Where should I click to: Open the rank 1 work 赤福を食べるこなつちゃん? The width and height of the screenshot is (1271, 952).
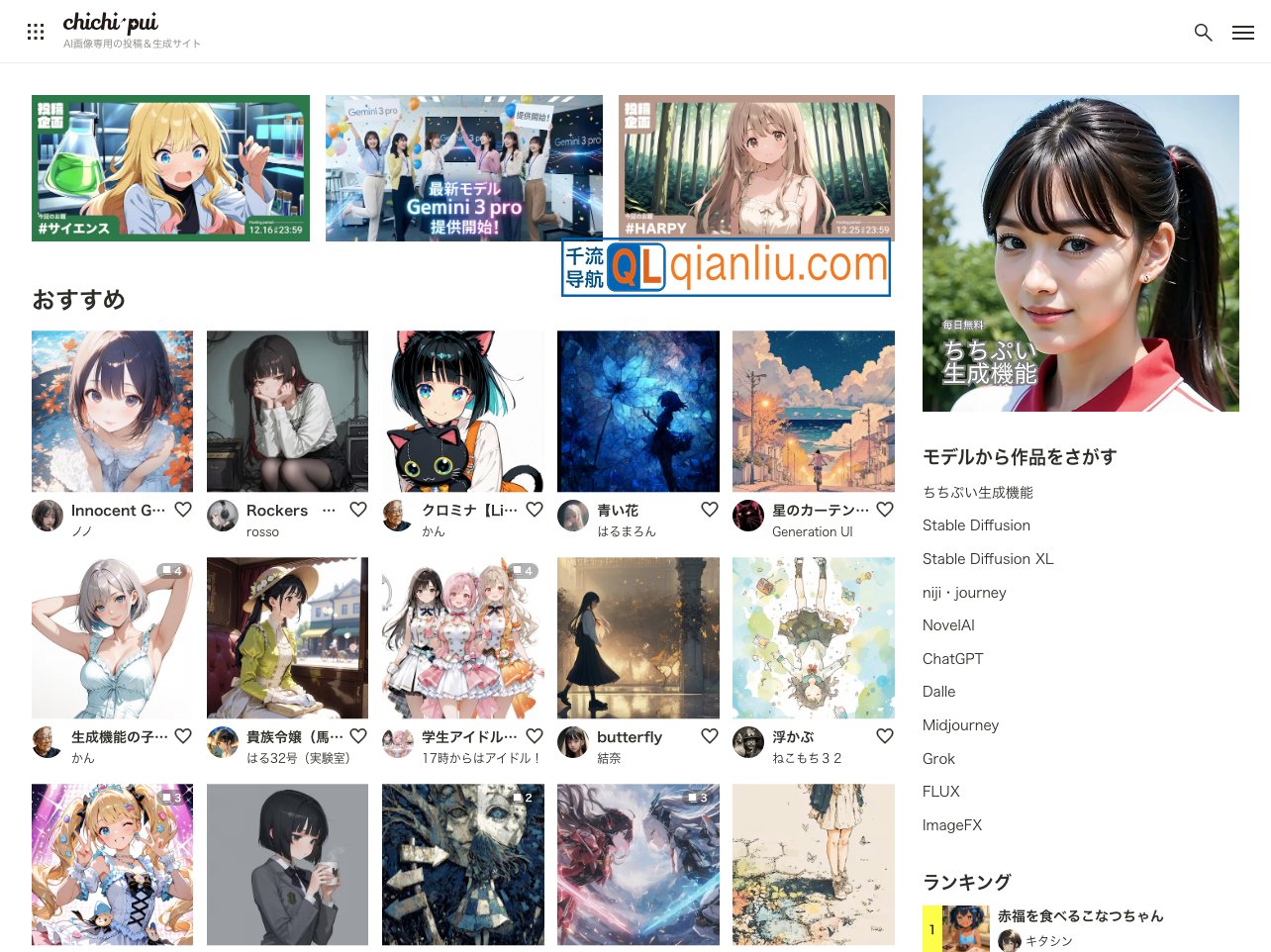(x=1079, y=916)
